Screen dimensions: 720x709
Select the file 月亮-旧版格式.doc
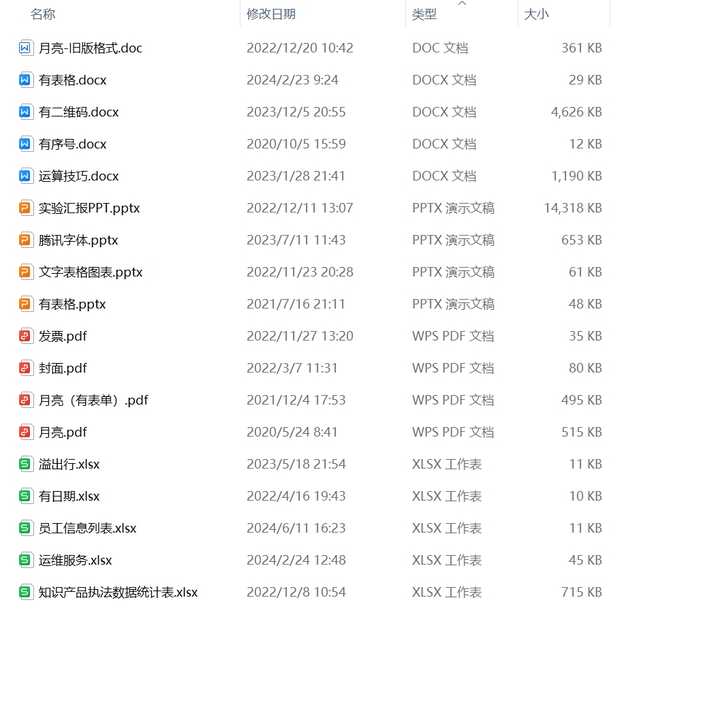click(90, 48)
